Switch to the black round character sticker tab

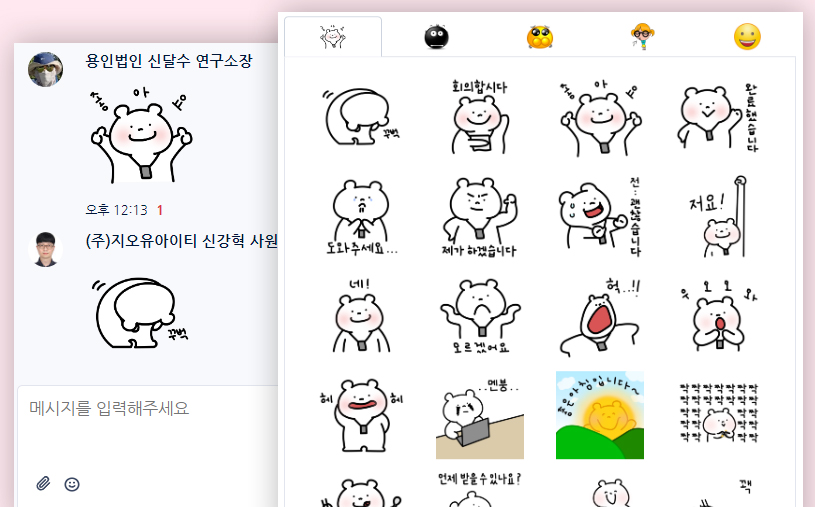(x=436, y=38)
